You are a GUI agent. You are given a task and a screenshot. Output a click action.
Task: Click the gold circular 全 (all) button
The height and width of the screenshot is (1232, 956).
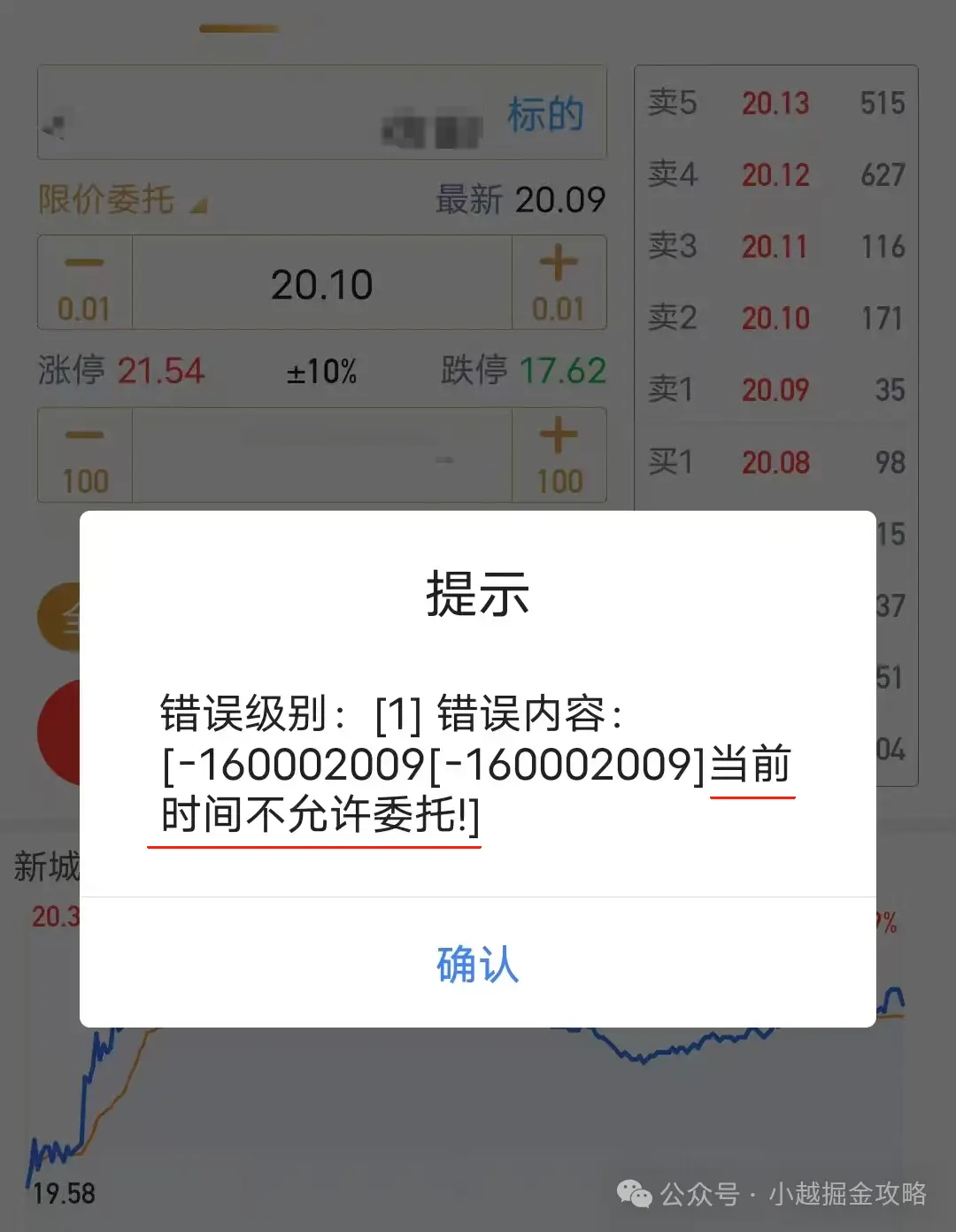click(x=62, y=615)
